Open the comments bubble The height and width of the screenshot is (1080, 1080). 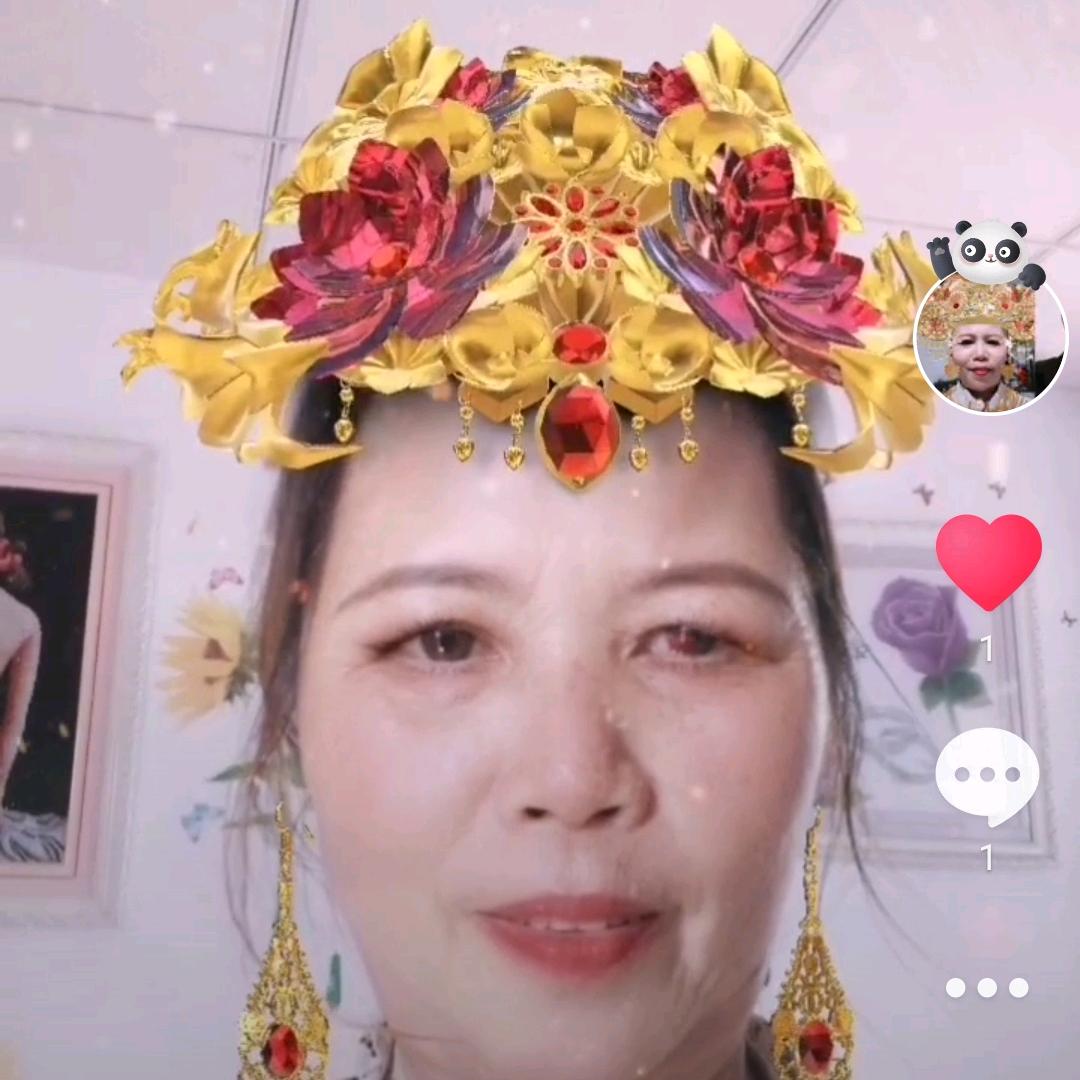(x=987, y=776)
